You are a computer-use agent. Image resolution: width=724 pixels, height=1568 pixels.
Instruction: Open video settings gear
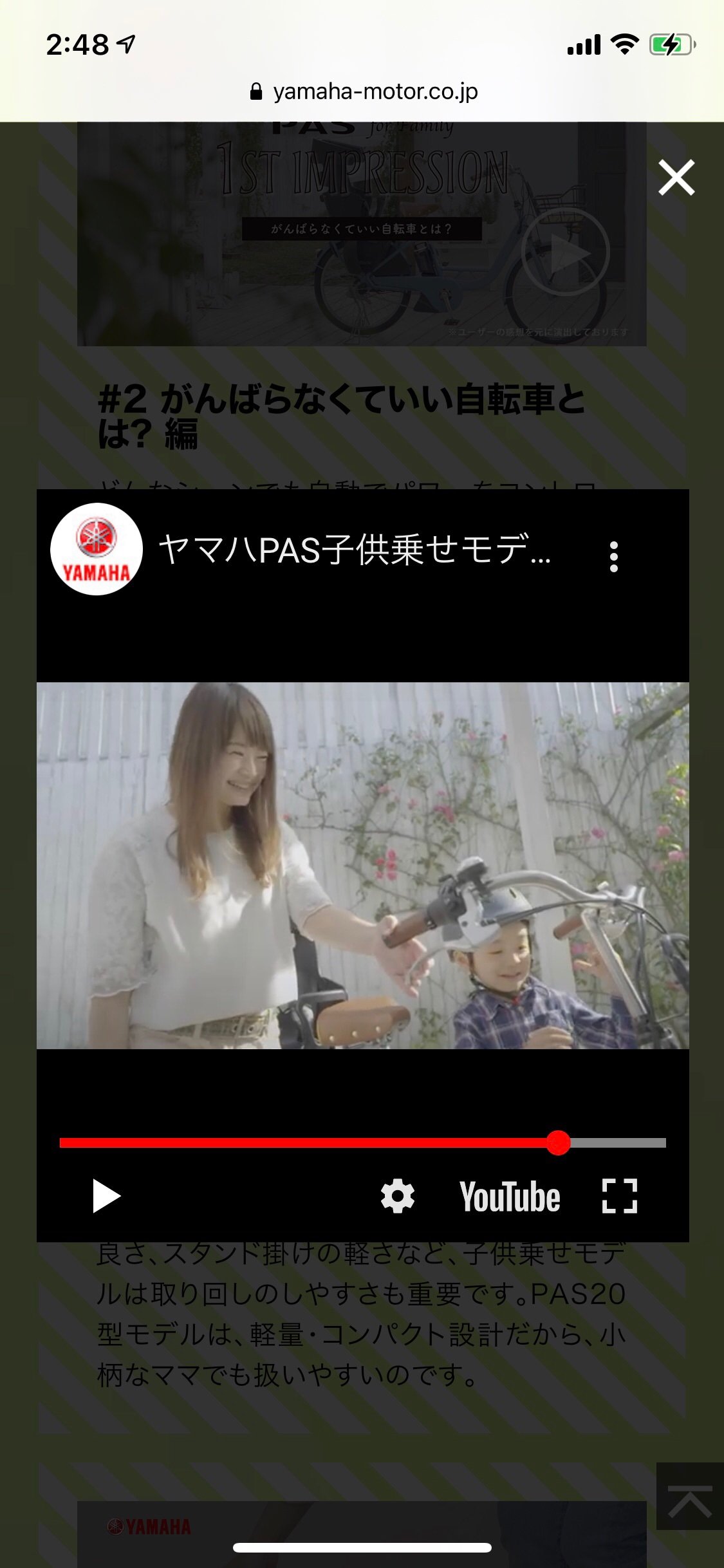pos(398,1196)
